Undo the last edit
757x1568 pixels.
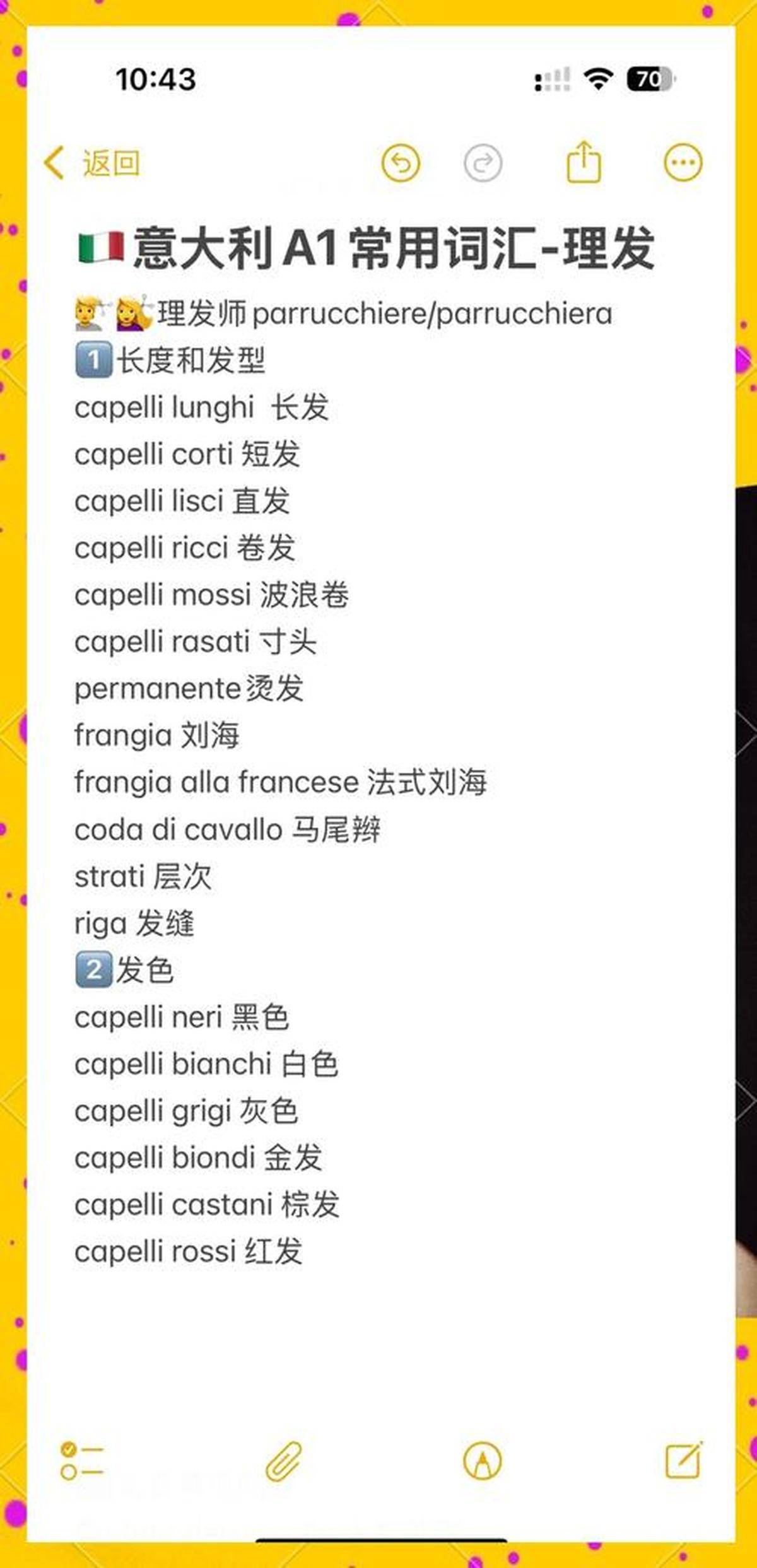tap(401, 163)
